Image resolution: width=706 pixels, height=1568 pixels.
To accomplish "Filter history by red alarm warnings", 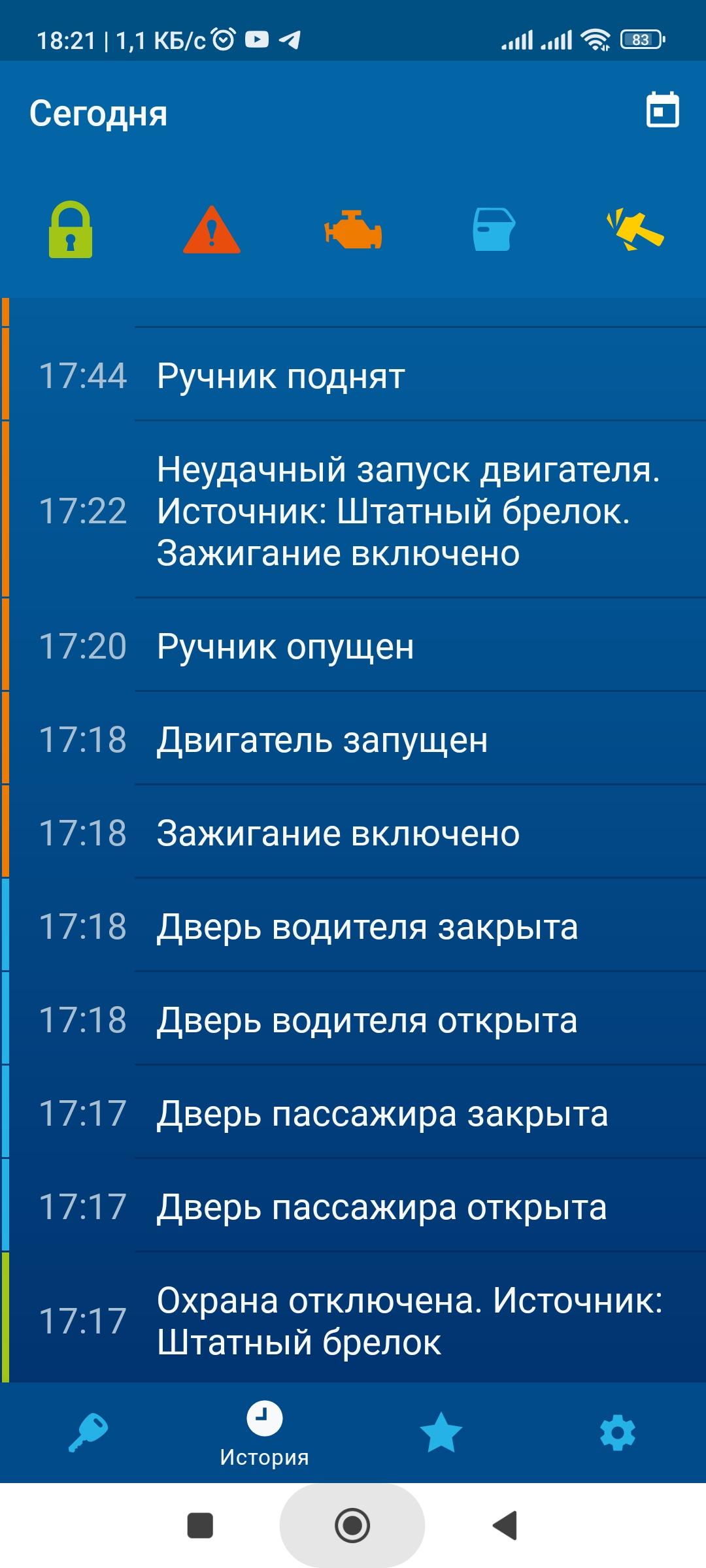I will coord(211,230).
